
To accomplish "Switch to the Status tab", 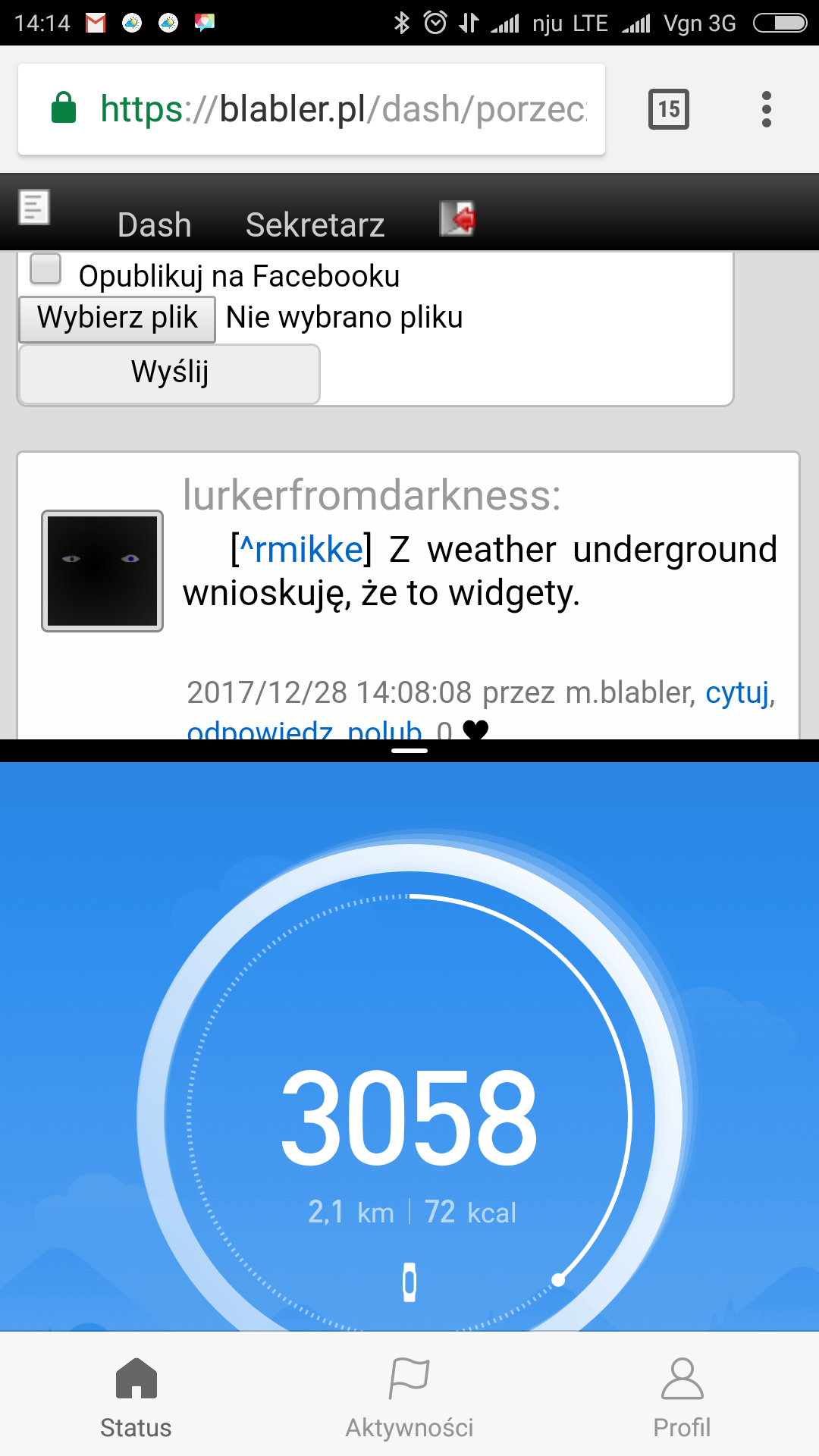I will [136, 1397].
